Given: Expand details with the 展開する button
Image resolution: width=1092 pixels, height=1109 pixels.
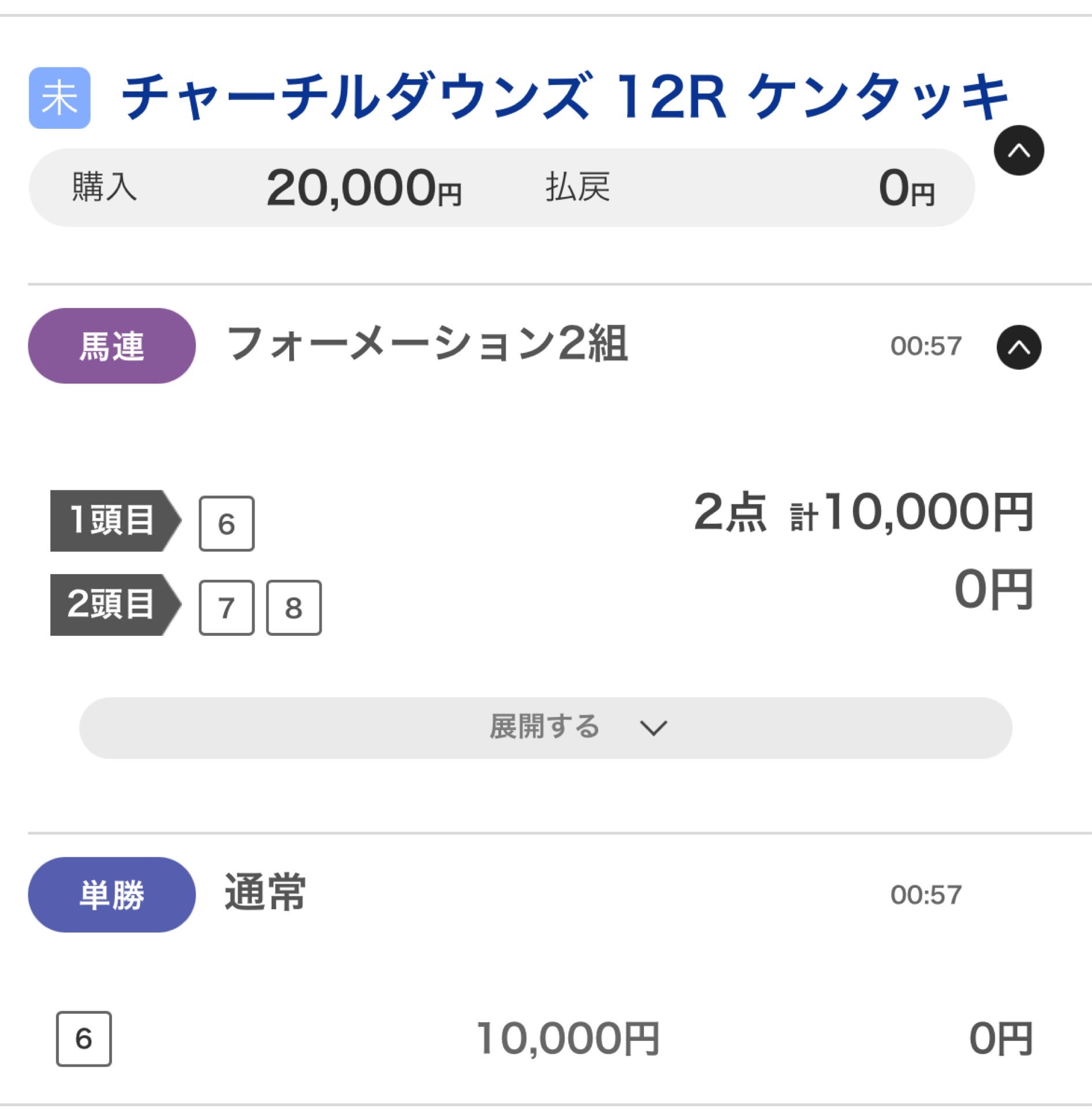Looking at the screenshot, I should click(546, 728).
